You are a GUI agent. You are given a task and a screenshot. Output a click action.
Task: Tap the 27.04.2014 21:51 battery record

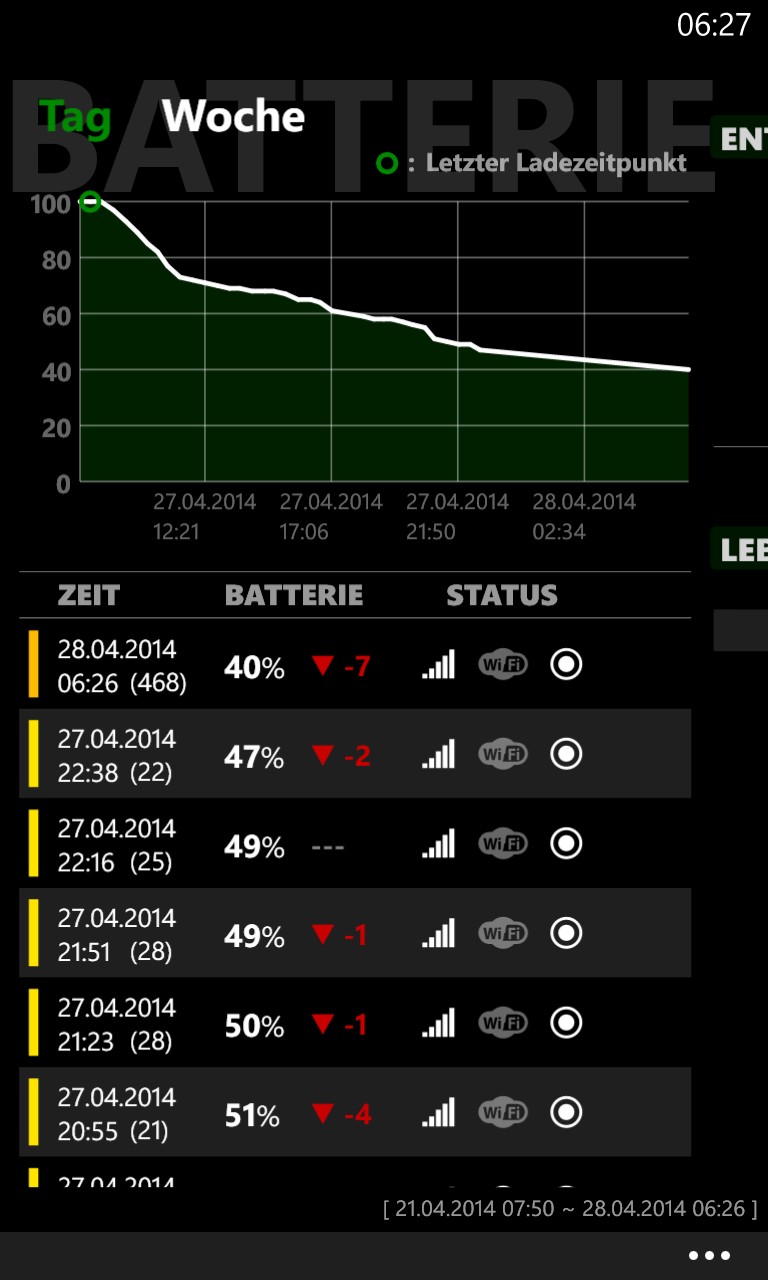point(355,933)
